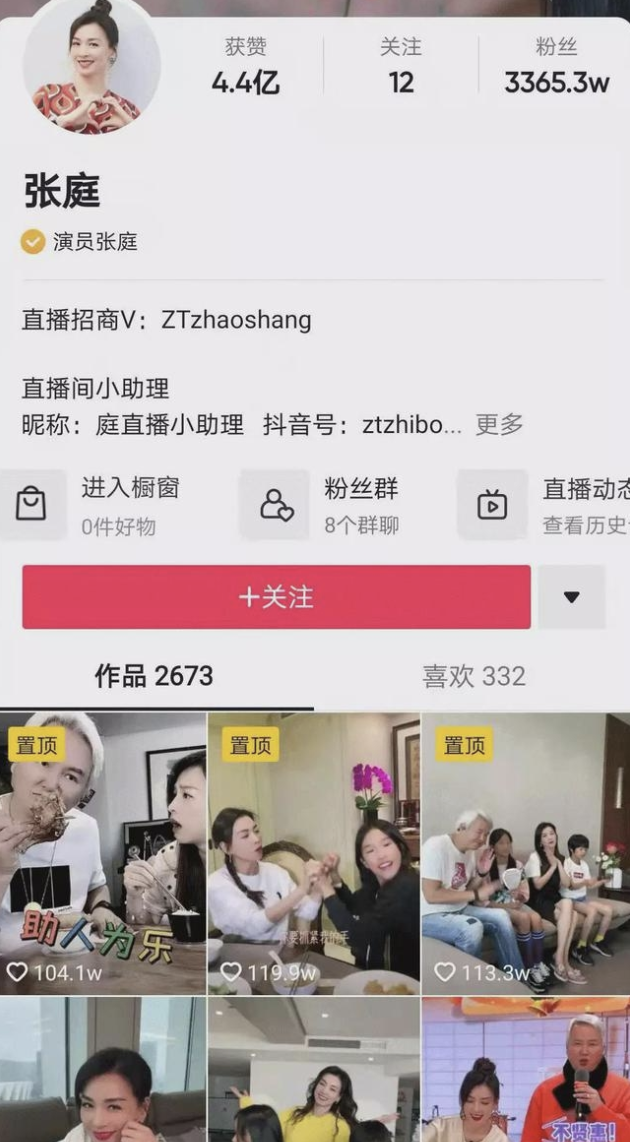Image resolution: width=630 pixels, height=1142 pixels.
Task: Switch to the 喜欢 332 tab
Action: [x=473, y=676]
